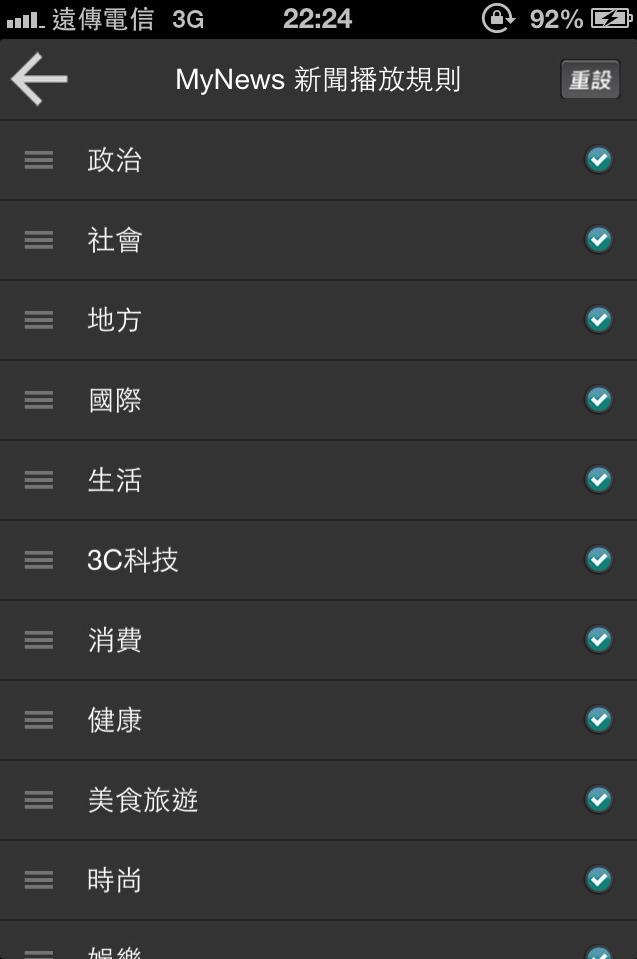
Task: Uncheck 3C科技 category
Action: pos(598,560)
